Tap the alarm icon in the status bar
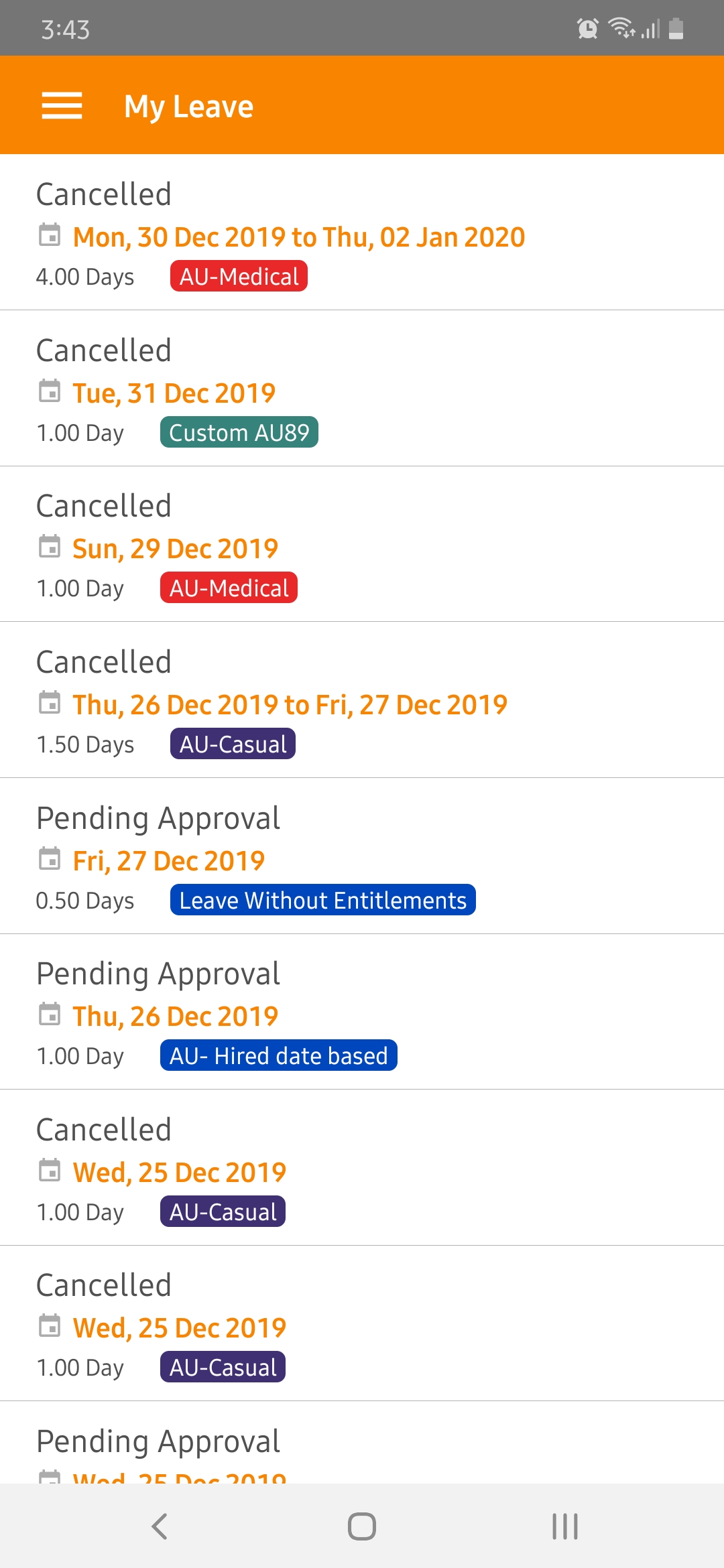Viewport: 724px width, 1568px height. point(587,28)
